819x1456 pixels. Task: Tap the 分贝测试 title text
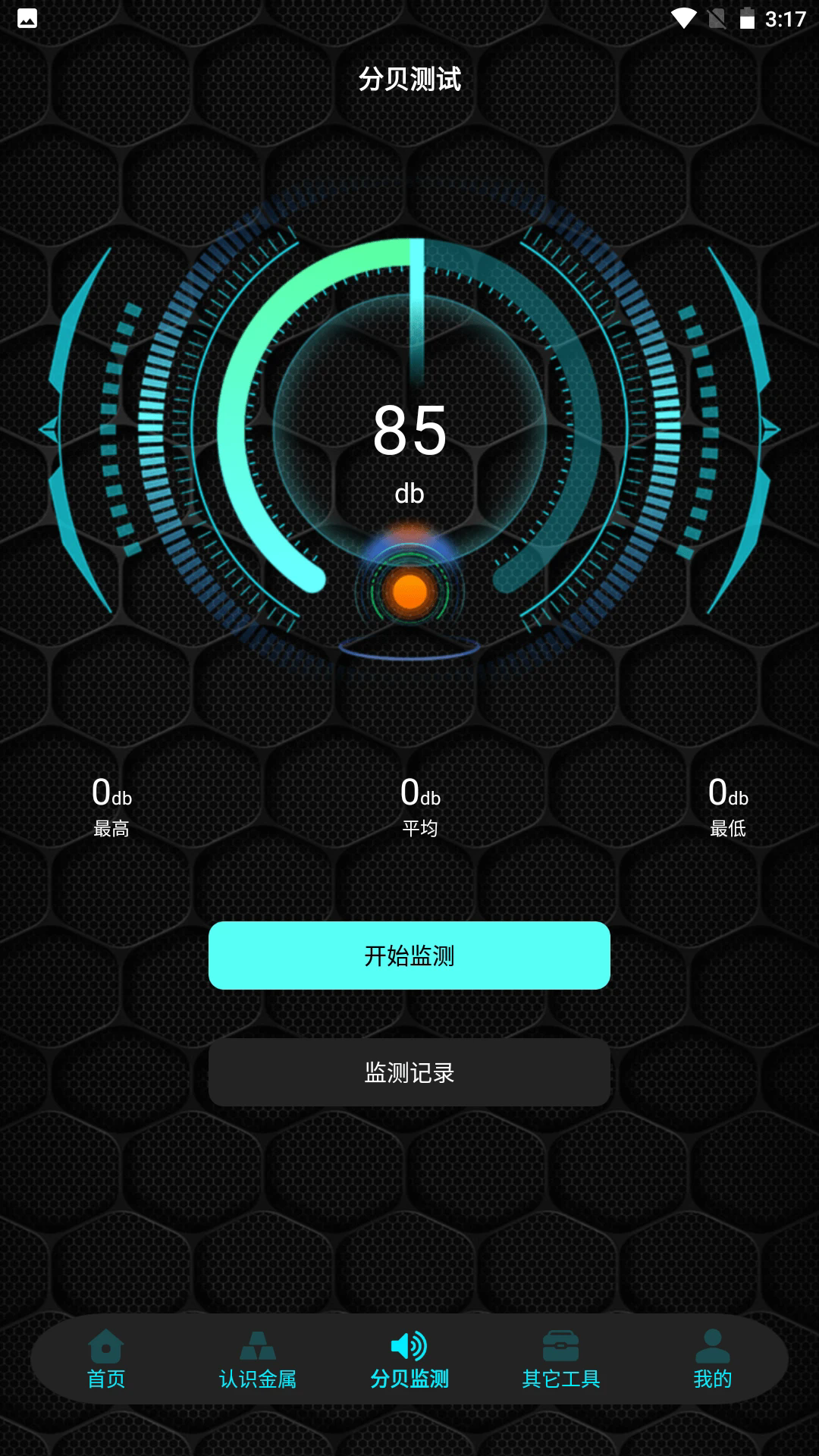point(409,78)
